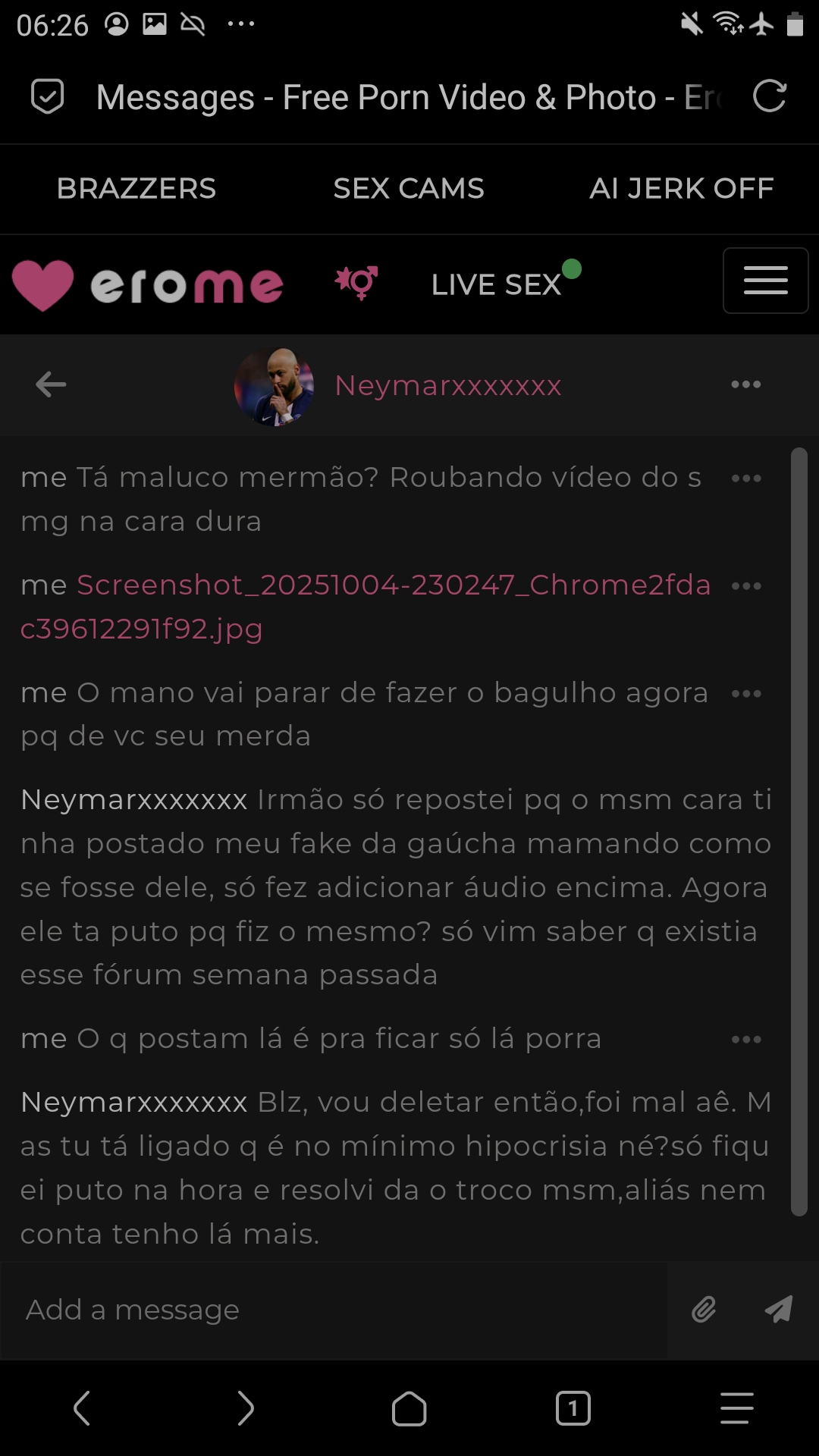Send the message with the paper plane

click(779, 1310)
